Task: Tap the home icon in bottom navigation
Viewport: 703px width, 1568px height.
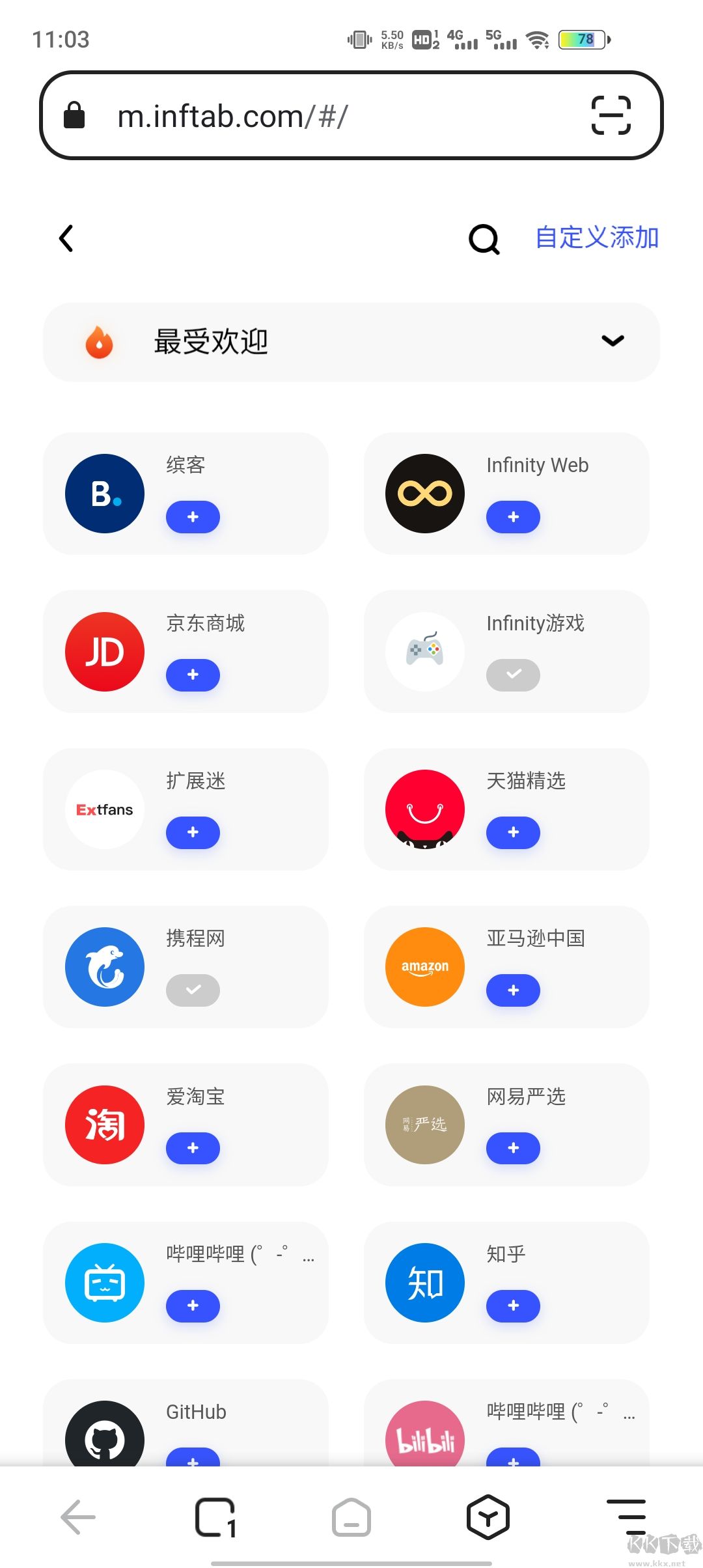Action: click(351, 1517)
